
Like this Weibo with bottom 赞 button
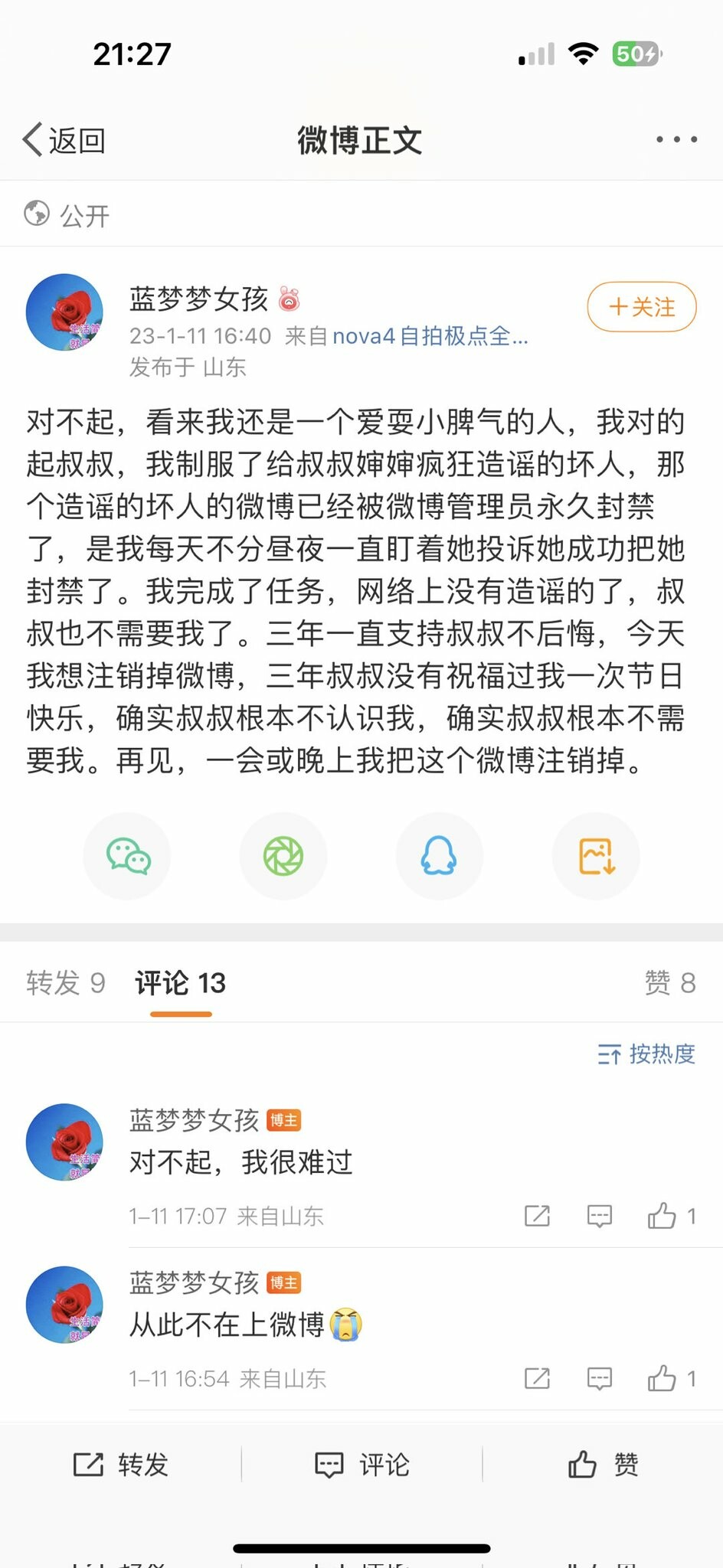603,1465
